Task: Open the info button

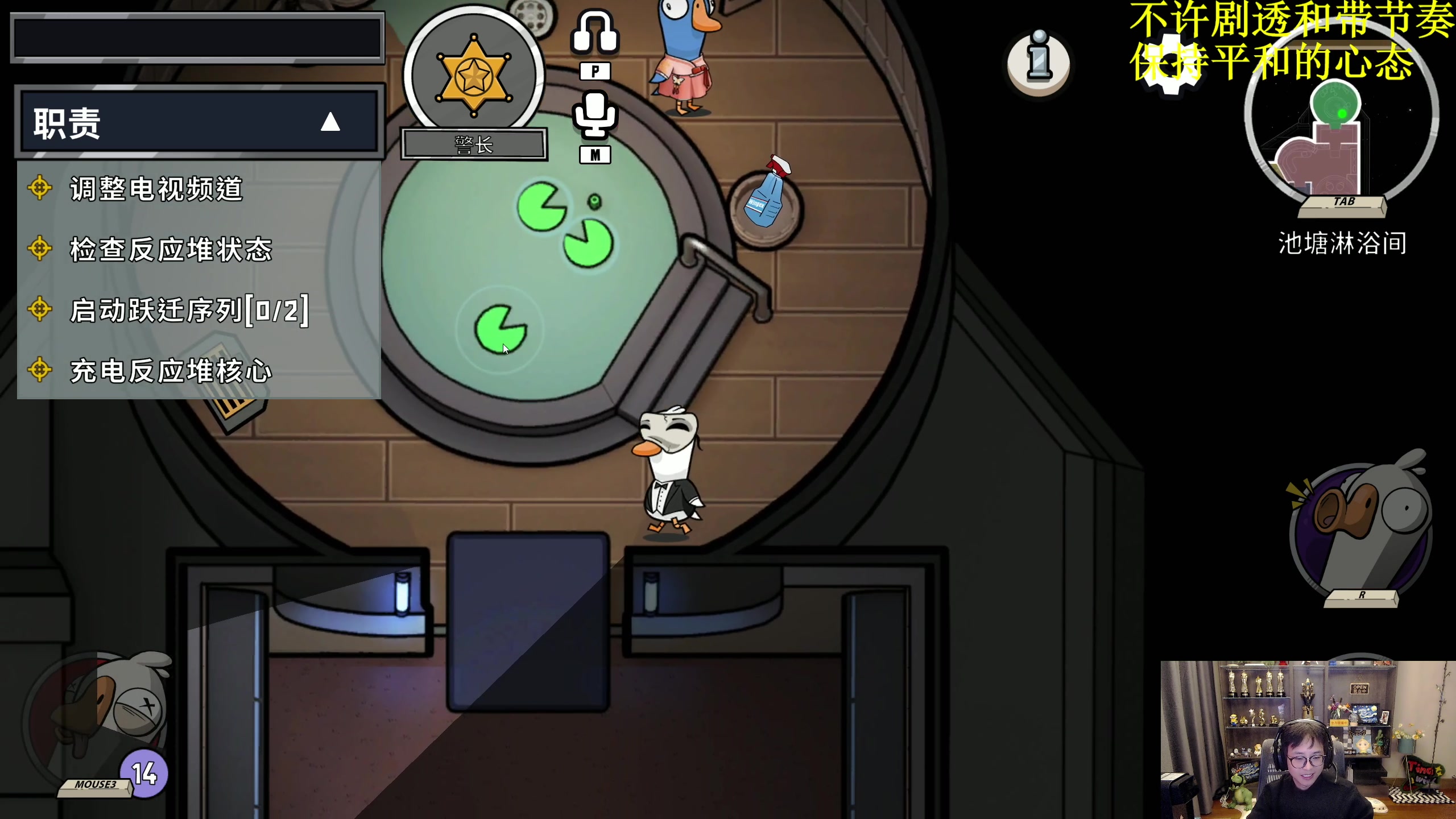Action: click(1039, 61)
